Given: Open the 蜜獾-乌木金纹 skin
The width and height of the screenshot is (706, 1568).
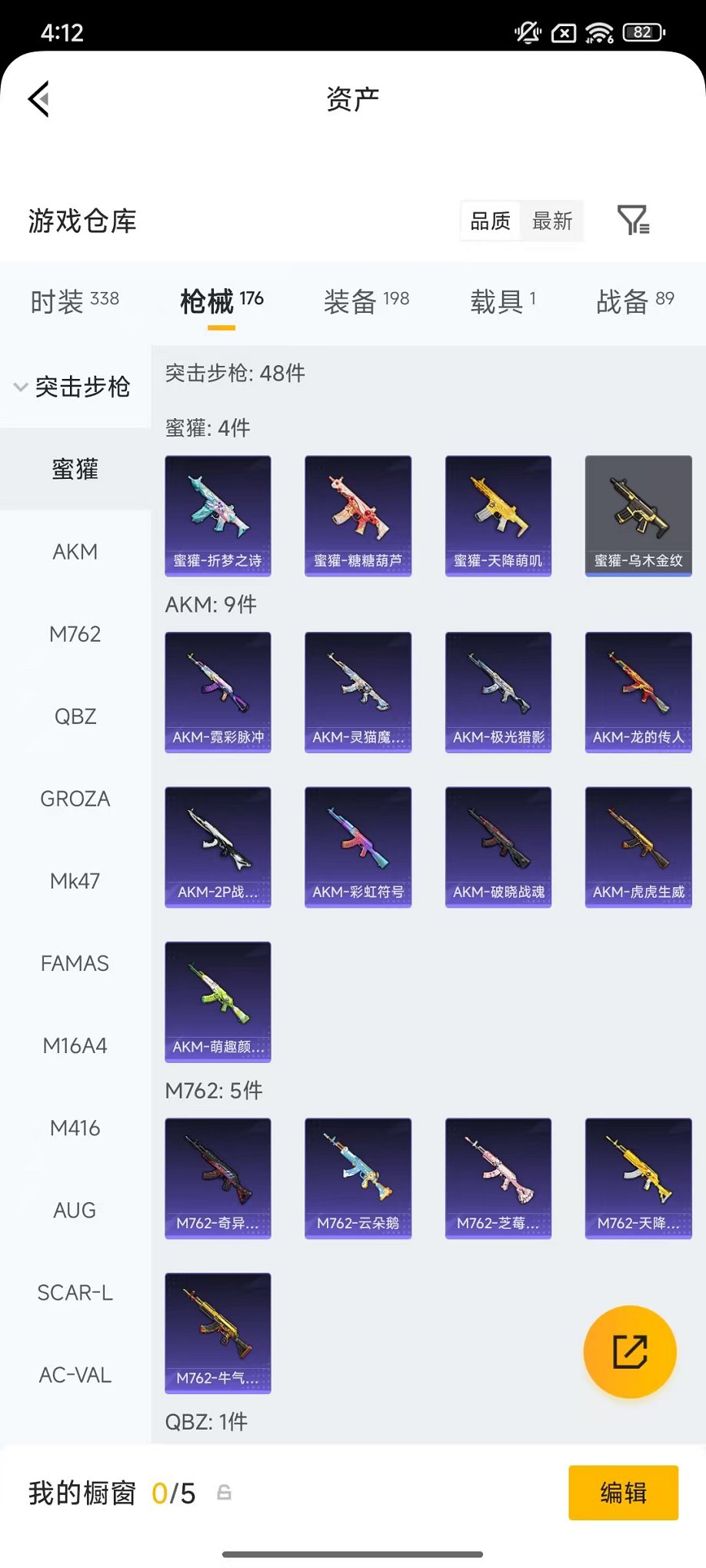Looking at the screenshot, I should pyautogui.click(x=638, y=515).
